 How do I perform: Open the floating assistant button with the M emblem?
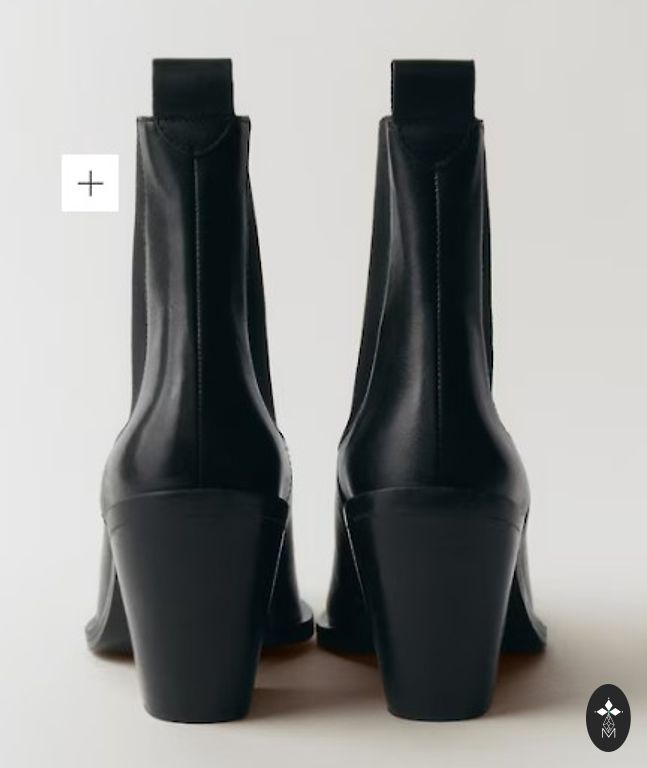click(x=608, y=718)
